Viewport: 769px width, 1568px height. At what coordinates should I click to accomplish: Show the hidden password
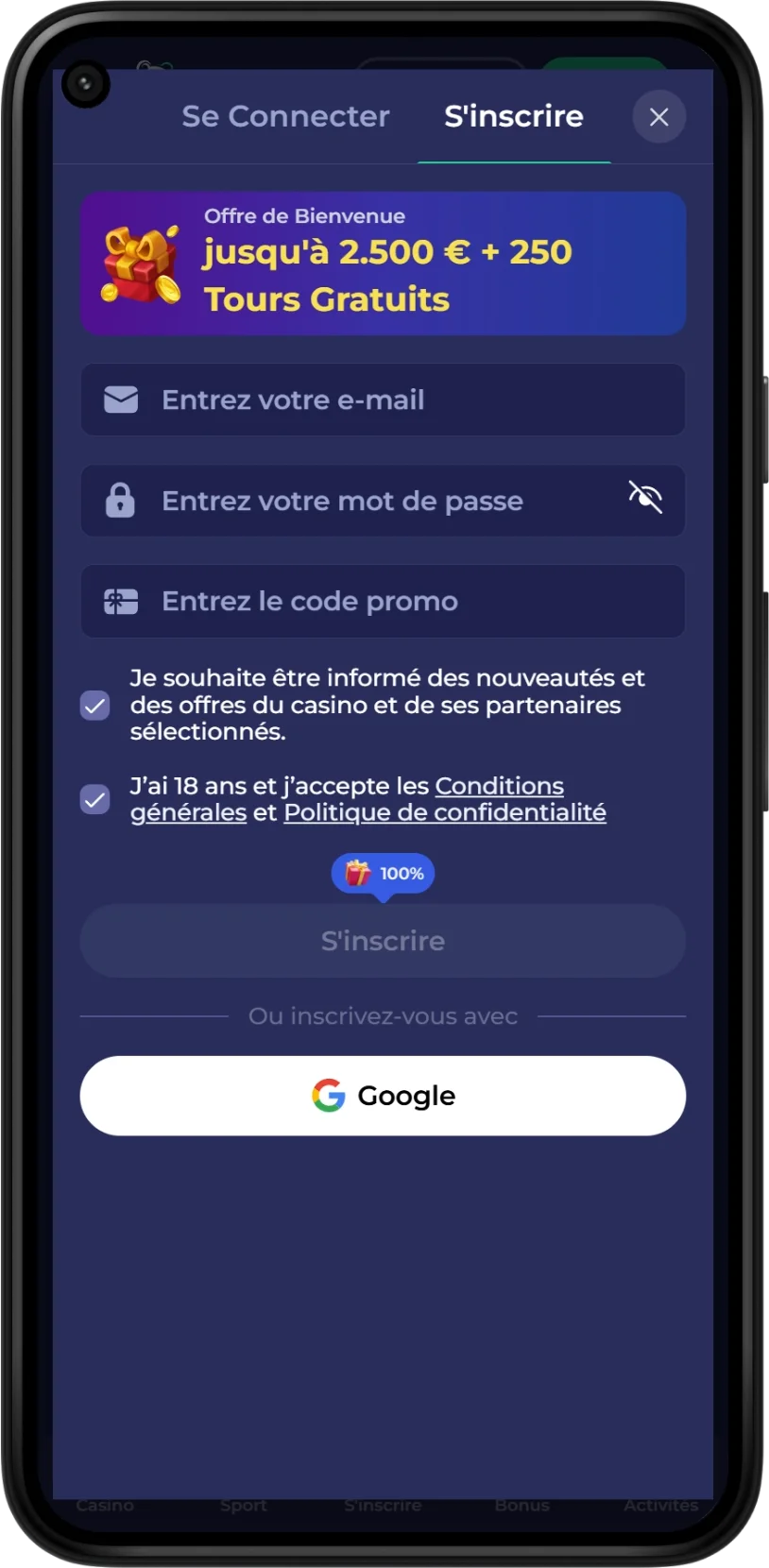(645, 497)
